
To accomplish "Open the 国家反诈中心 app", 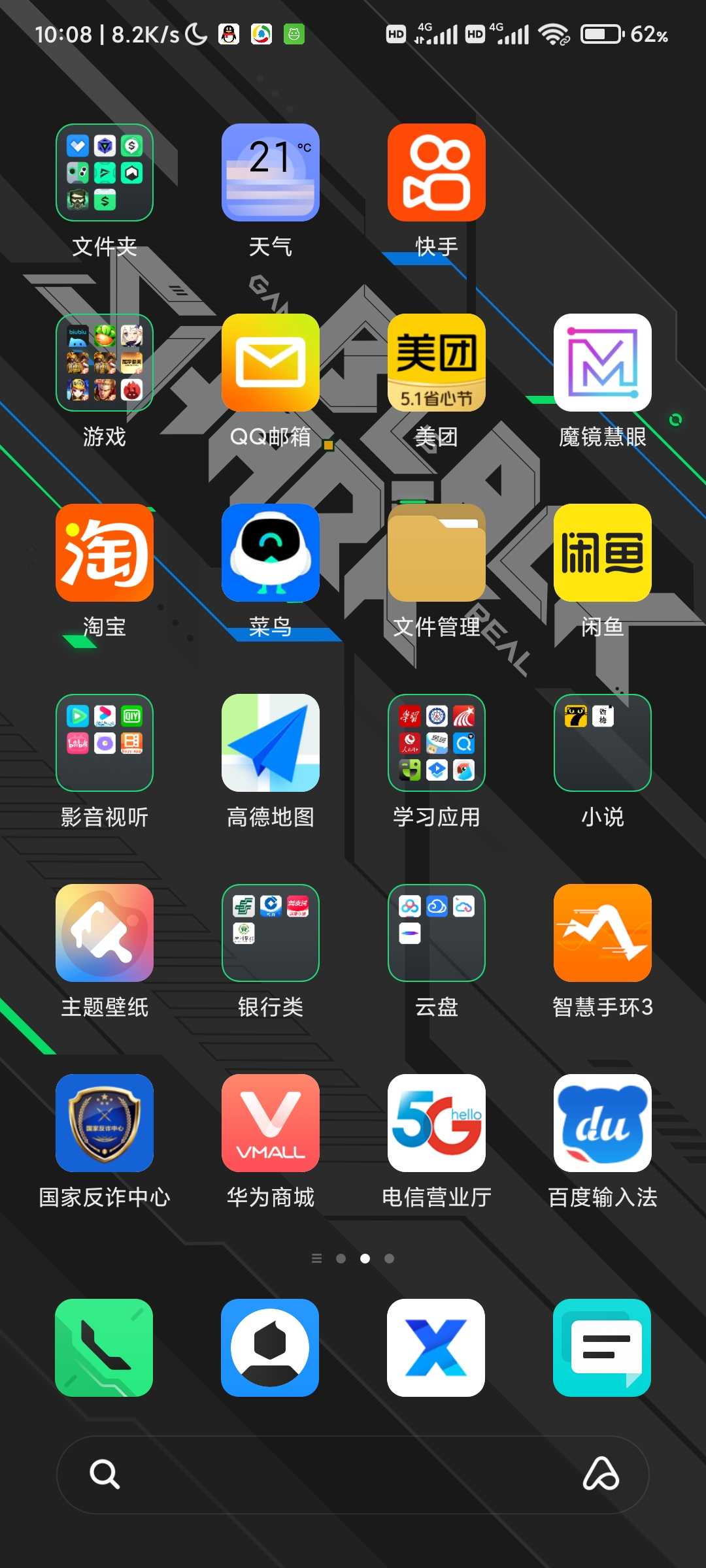I will tap(105, 1123).
